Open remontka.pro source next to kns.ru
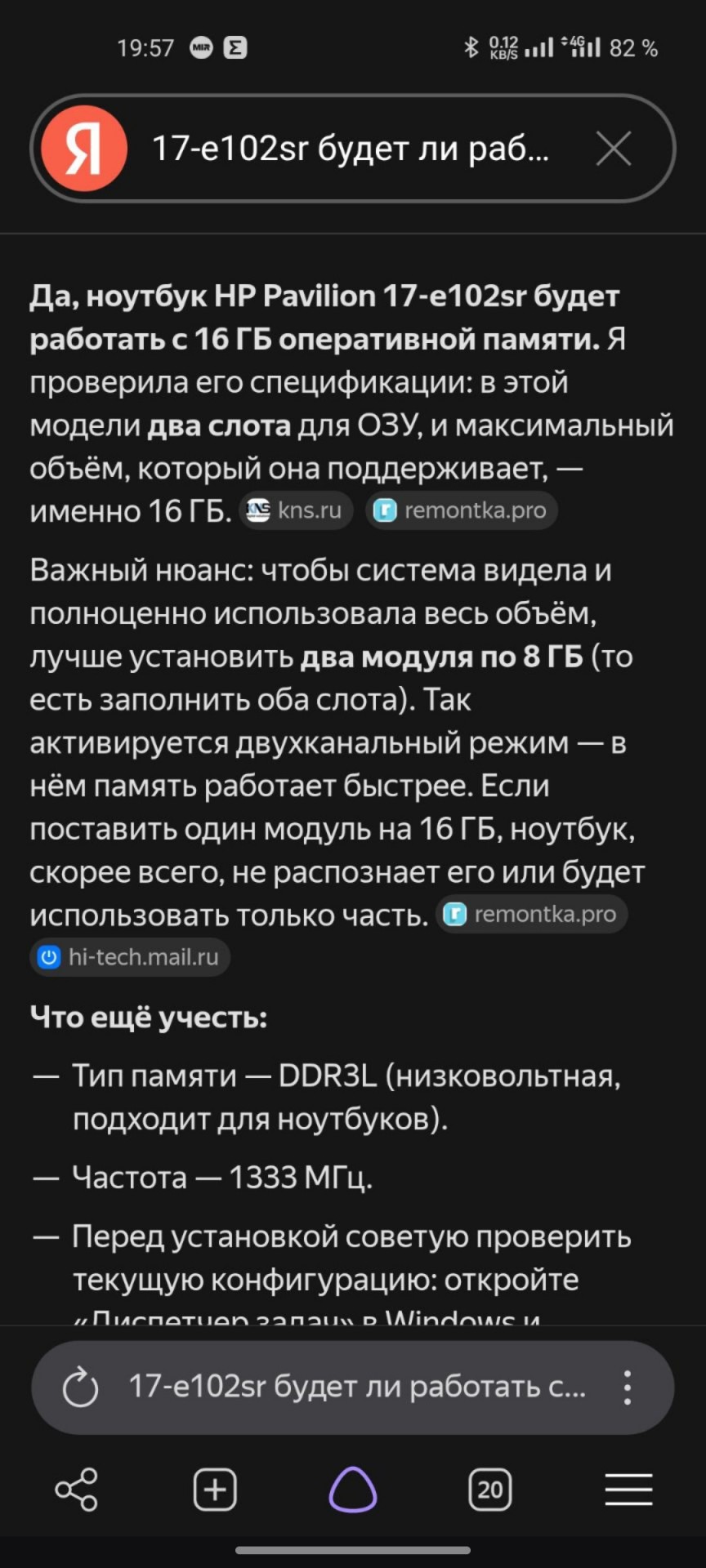Screen dimensions: 706x1568 [x=461, y=510]
